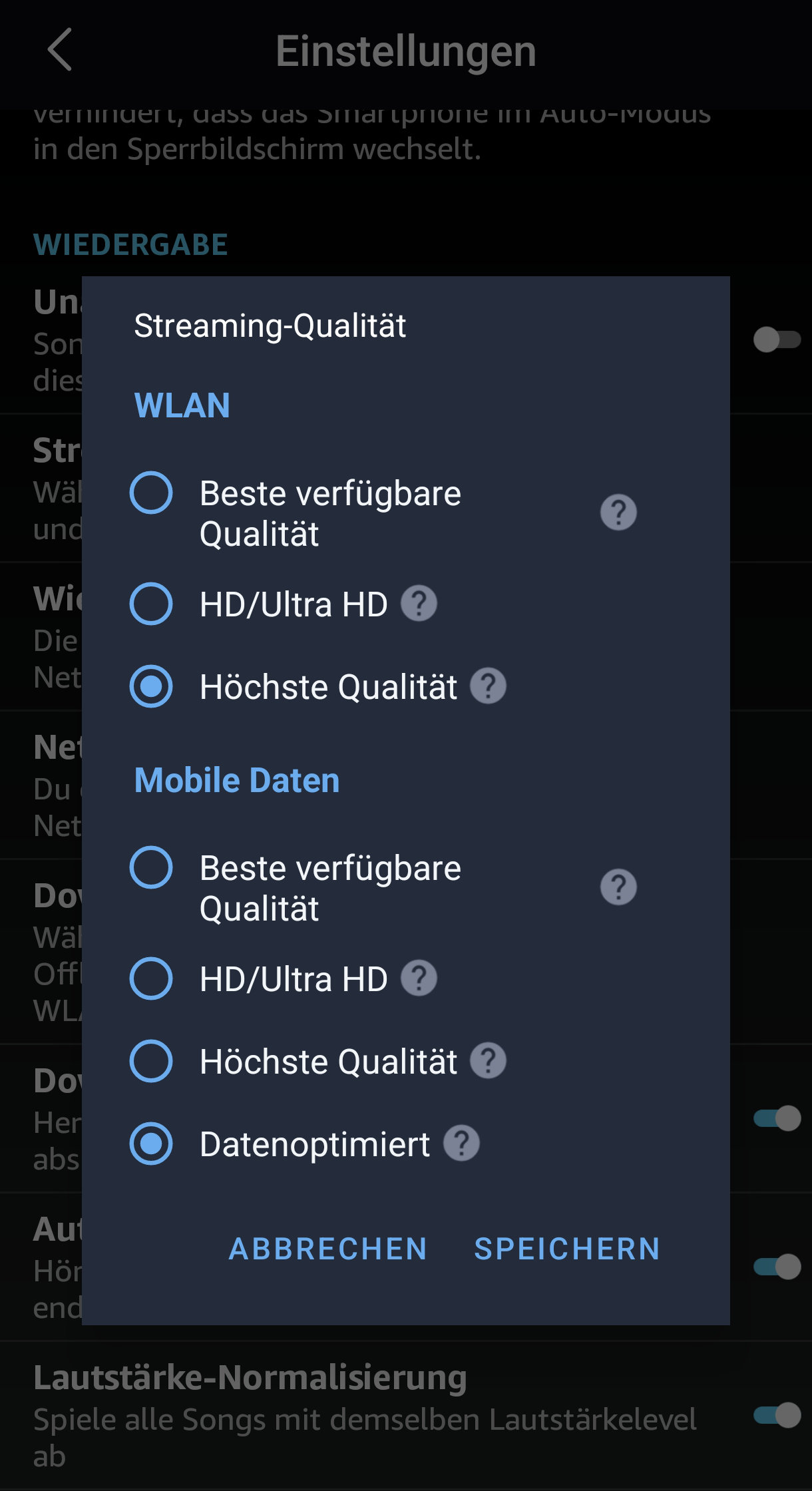Choose HD/Ultra HD for WLAN
812x1491 pixels.
(152, 604)
